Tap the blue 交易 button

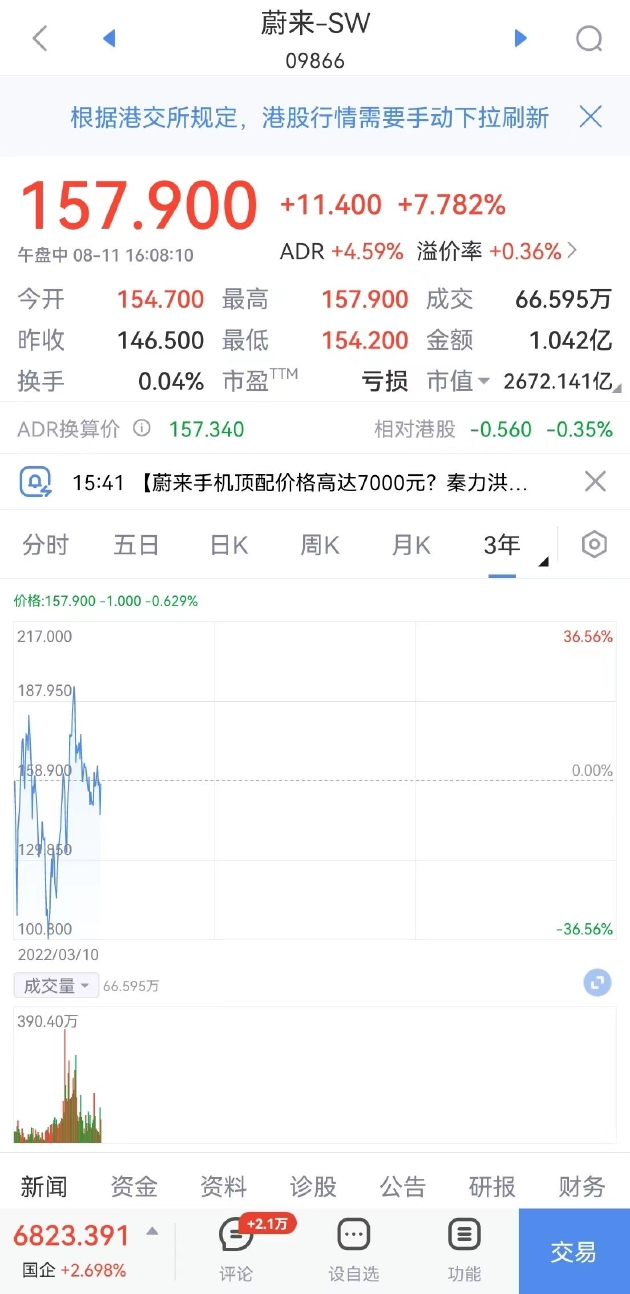574,1251
